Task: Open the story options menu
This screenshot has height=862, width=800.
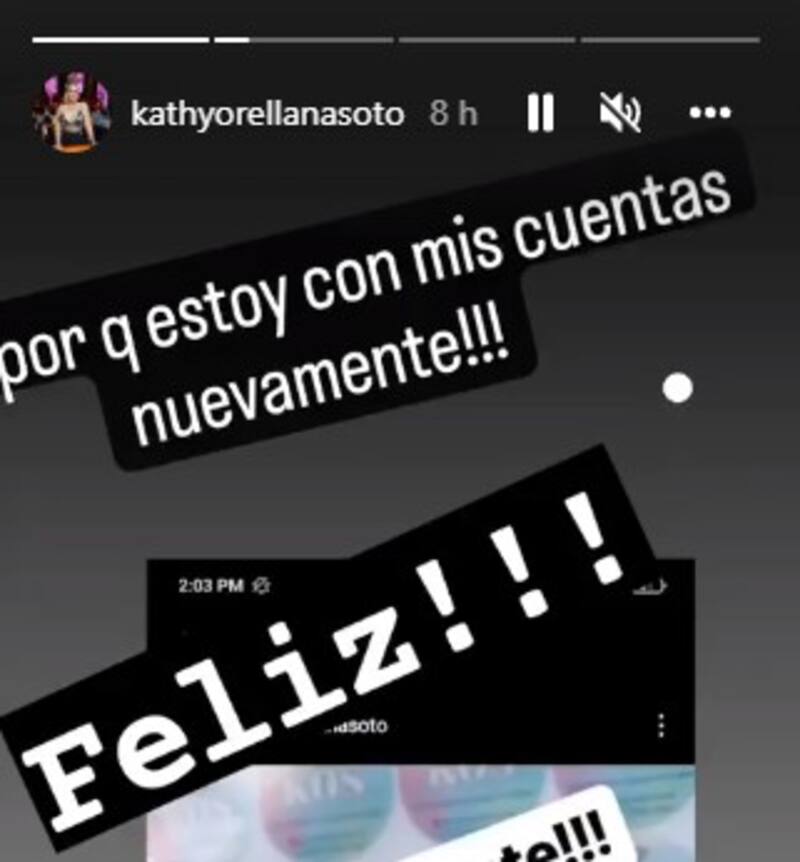Action: click(x=710, y=114)
